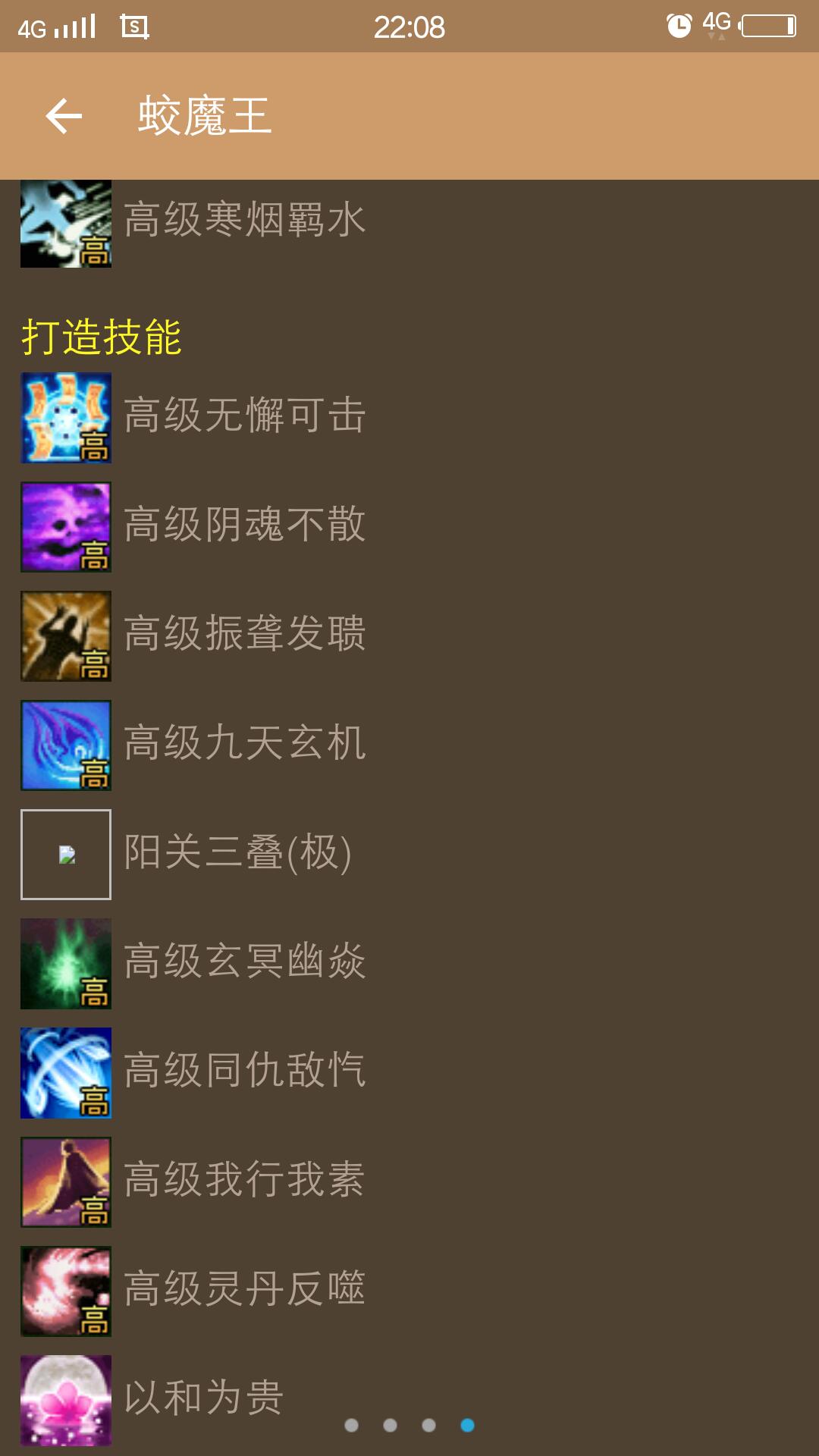The image size is (819, 1456).
Task: Open the 高级同仇敌忾 skill
Action: click(x=244, y=1072)
